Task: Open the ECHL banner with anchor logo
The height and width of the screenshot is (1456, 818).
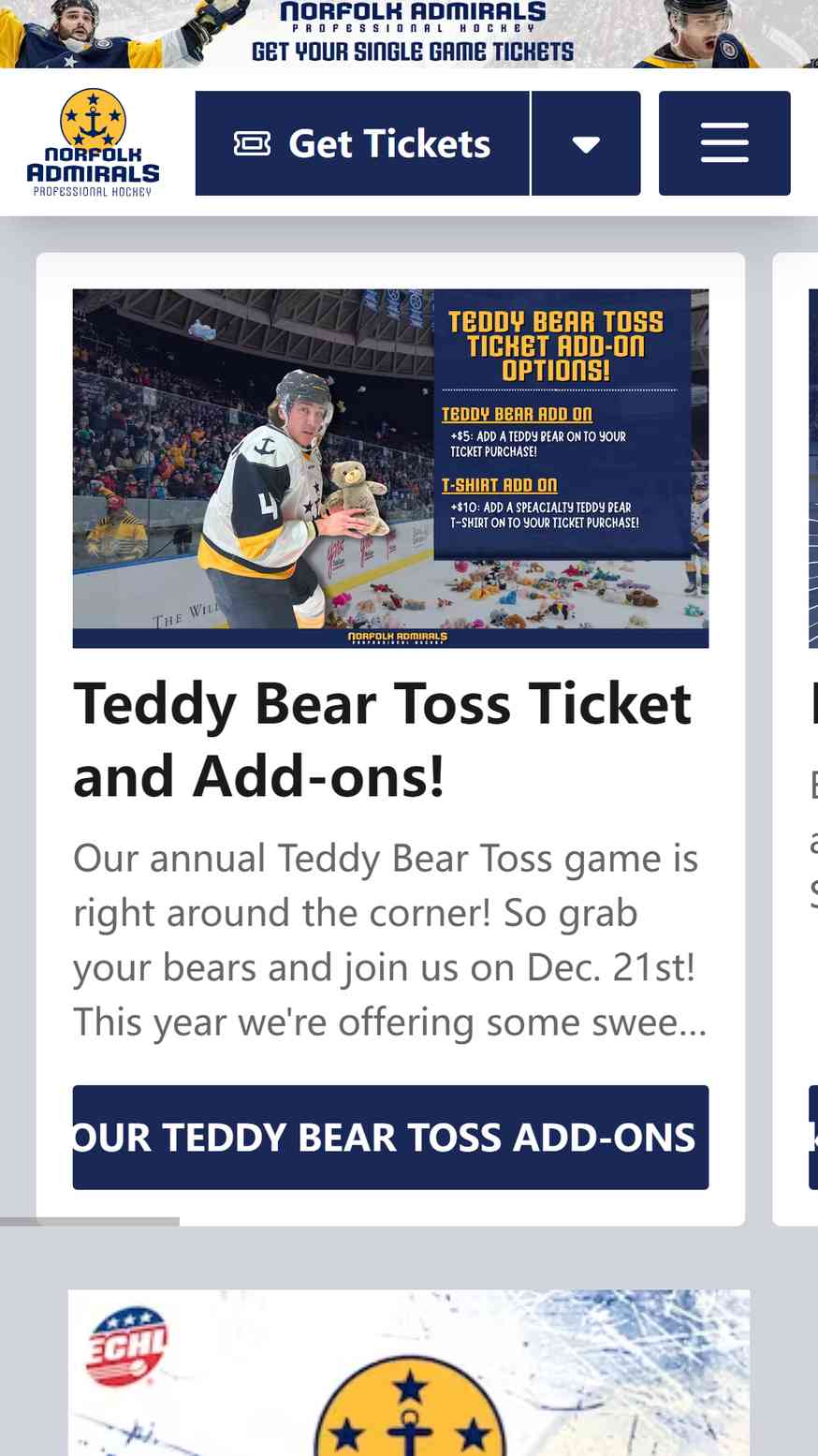Action: pos(409,1373)
